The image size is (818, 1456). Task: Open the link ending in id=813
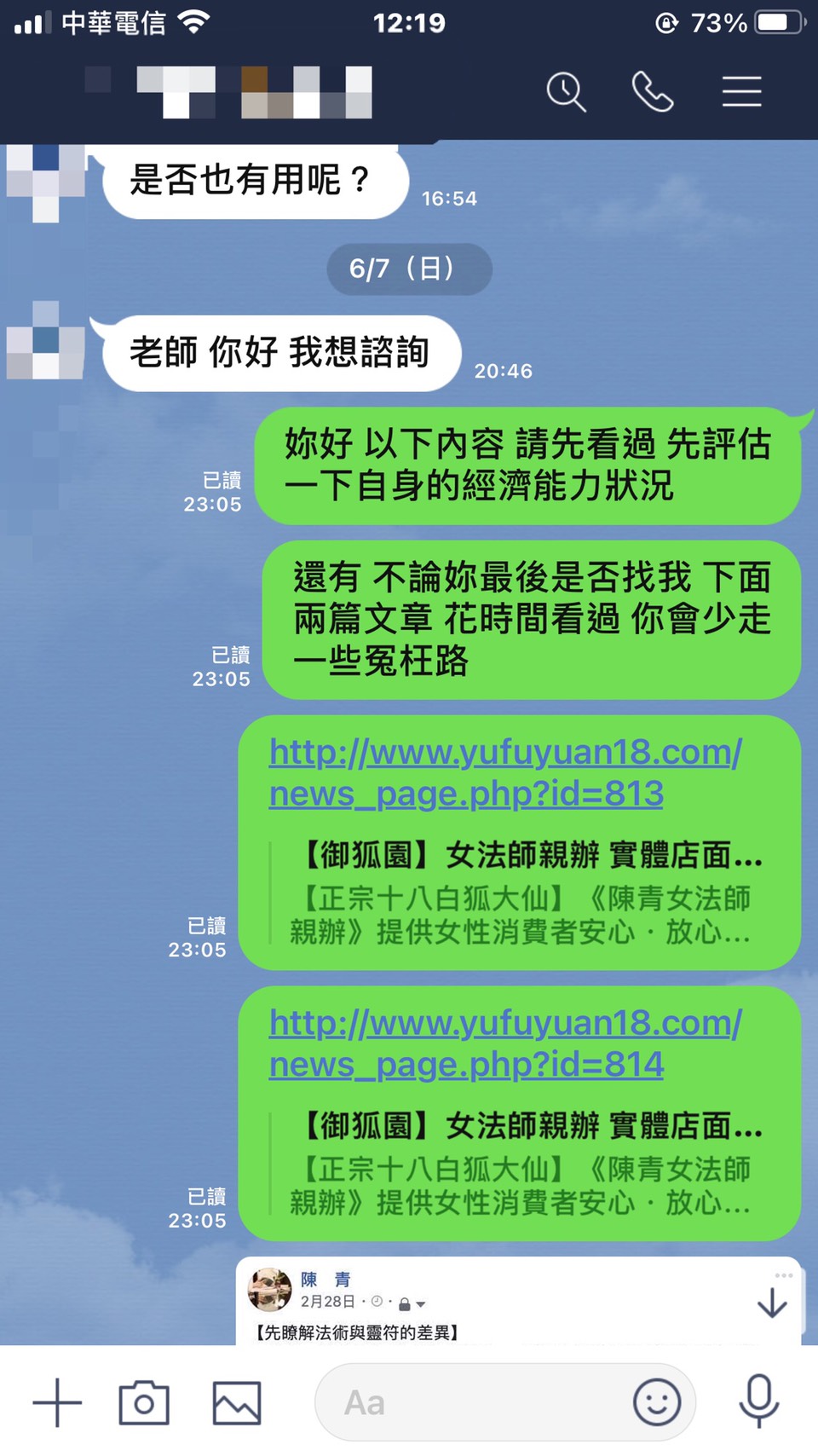504,772
